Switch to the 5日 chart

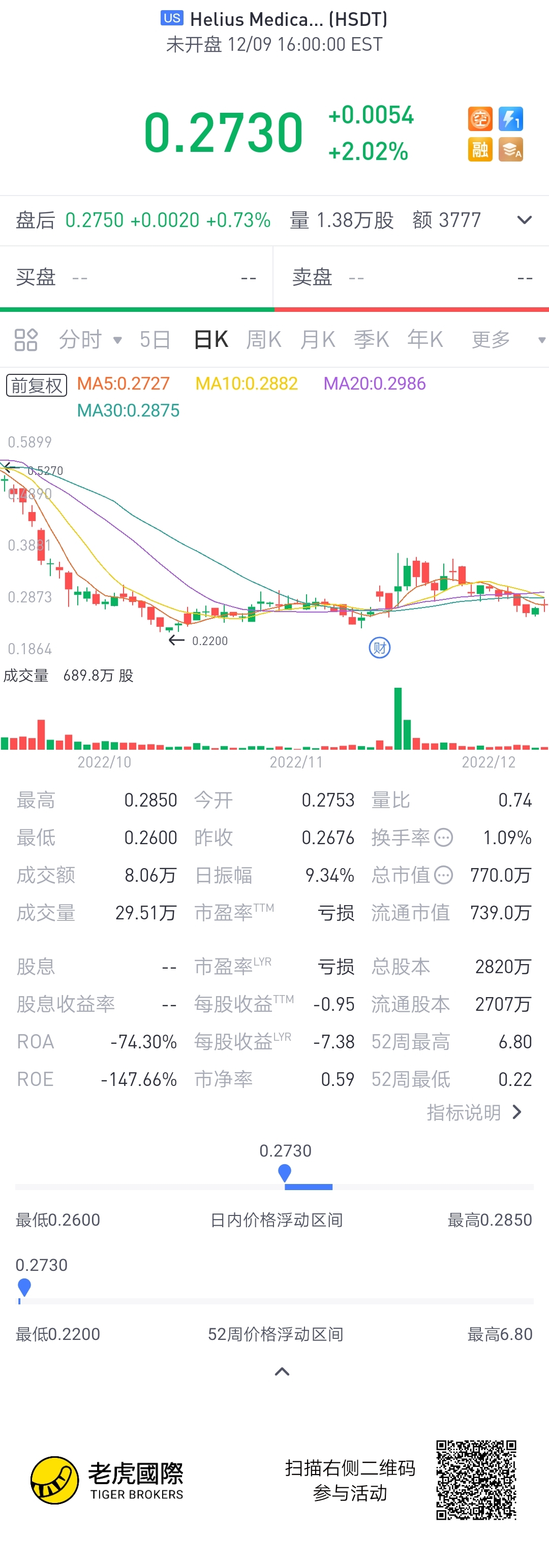155,340
